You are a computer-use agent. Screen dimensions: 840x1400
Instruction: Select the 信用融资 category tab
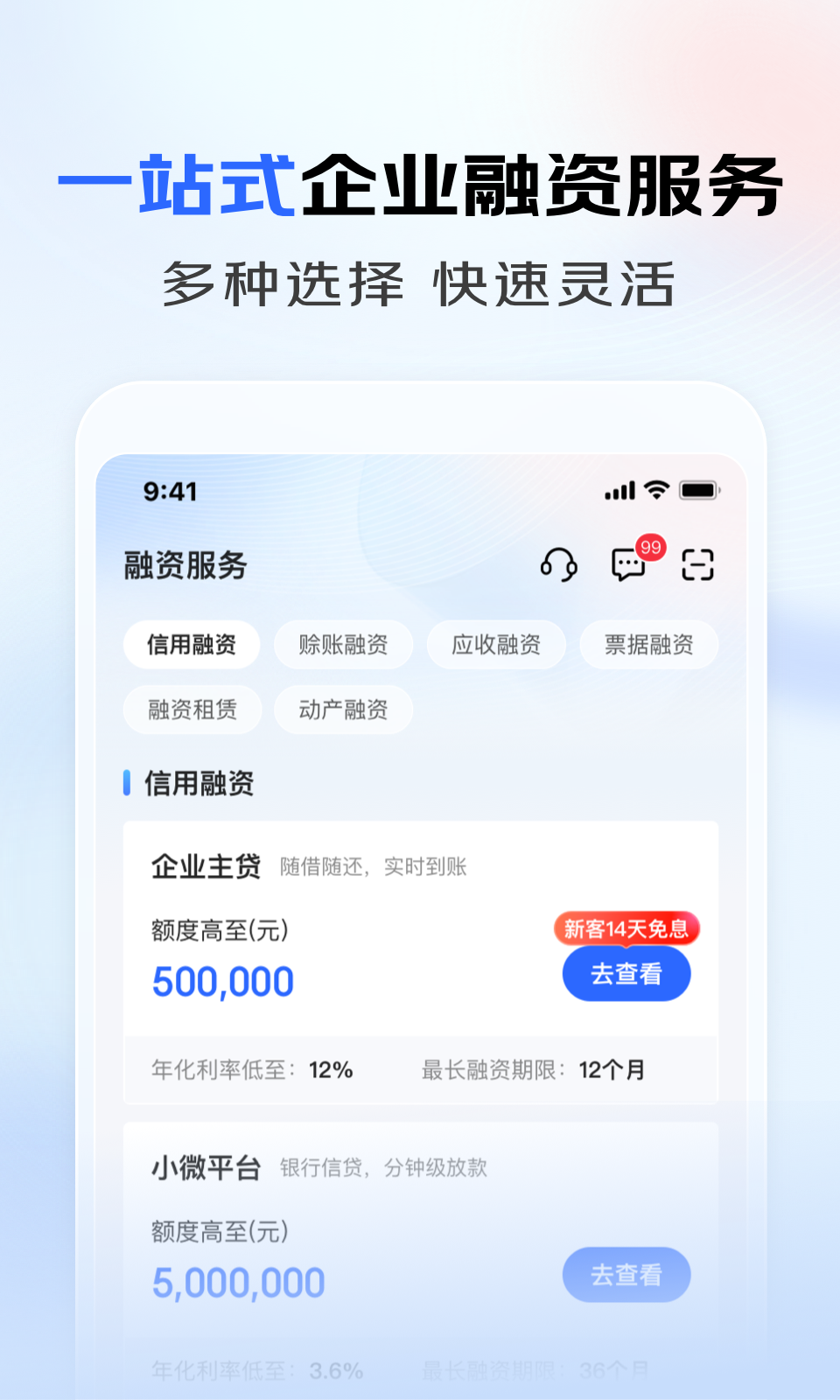(192, 645)
